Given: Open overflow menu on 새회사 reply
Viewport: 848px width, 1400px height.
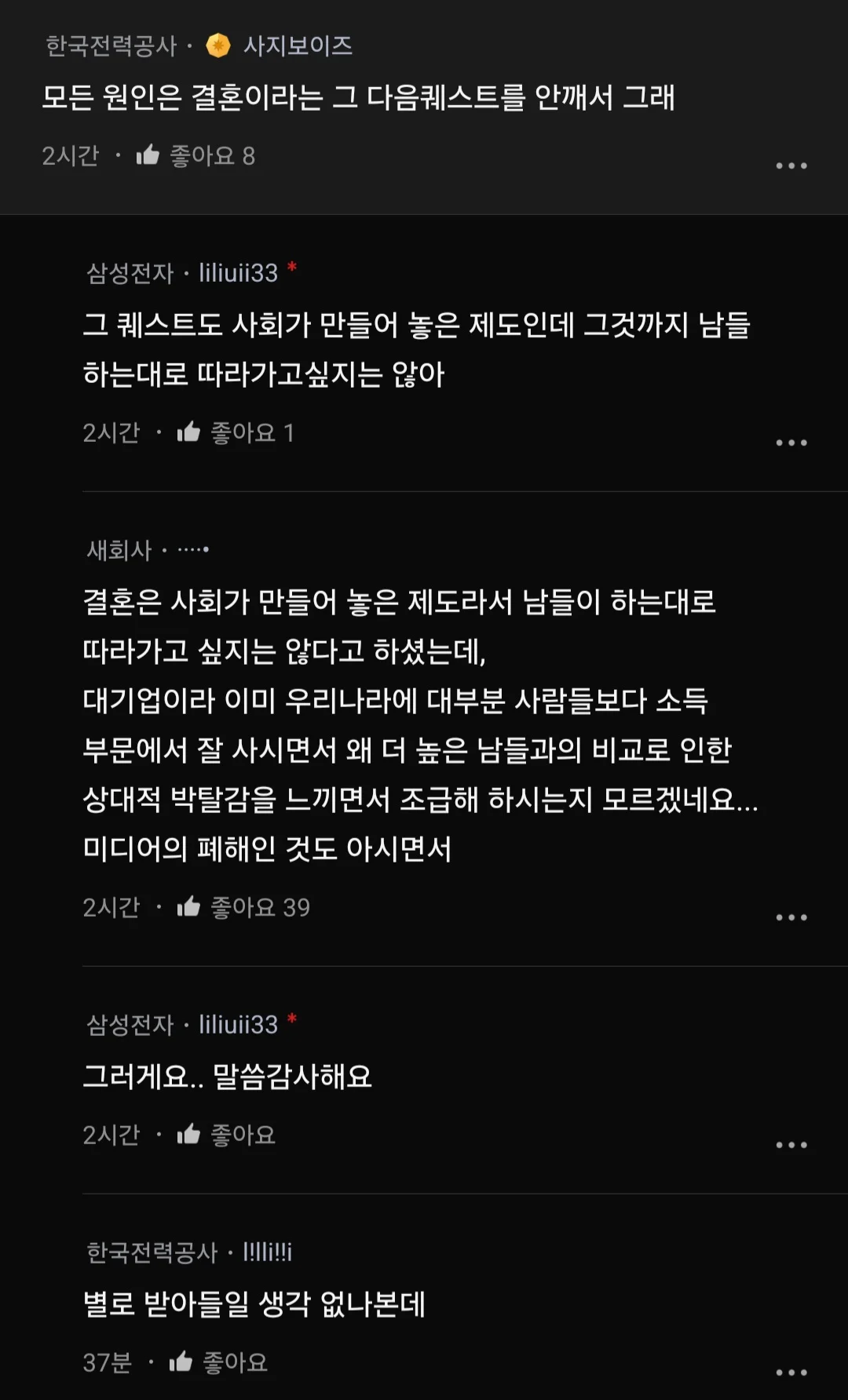Looking at the screenshot, I should (x=791, y=917).
